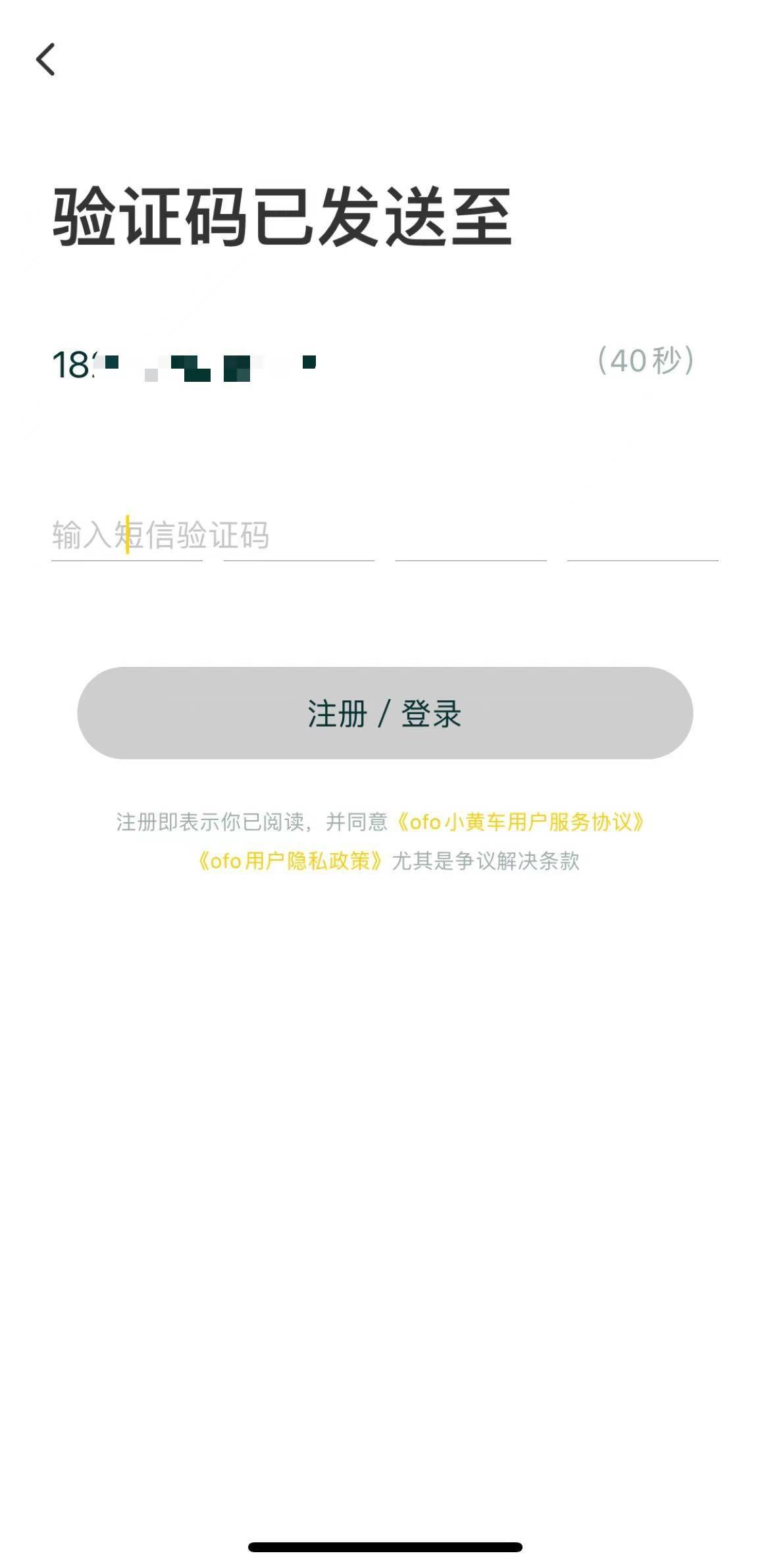Open the ofo用户隐私政策 link
This screenshot has height=1568, width=770.
290,861
